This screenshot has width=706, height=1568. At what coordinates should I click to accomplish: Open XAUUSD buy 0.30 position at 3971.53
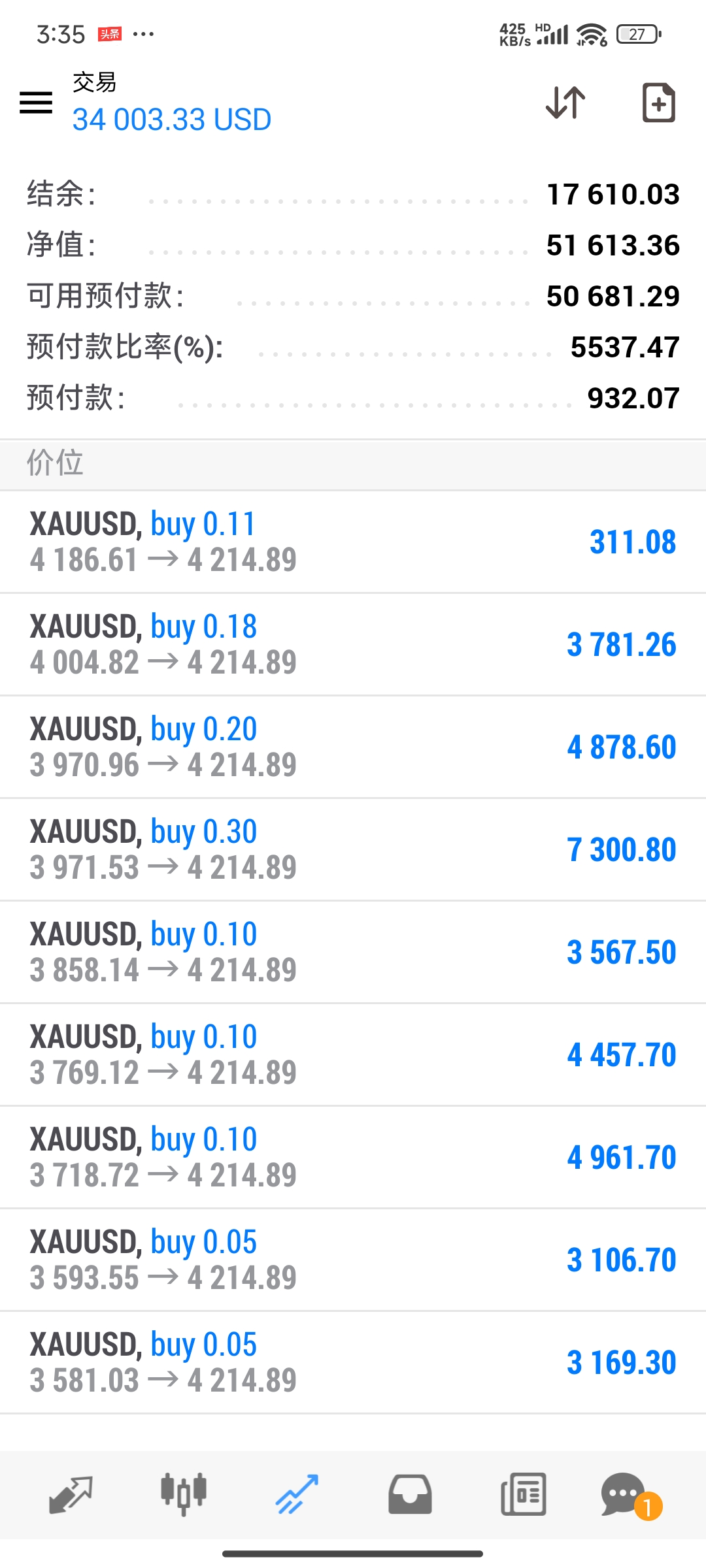[x=353, y=850]
